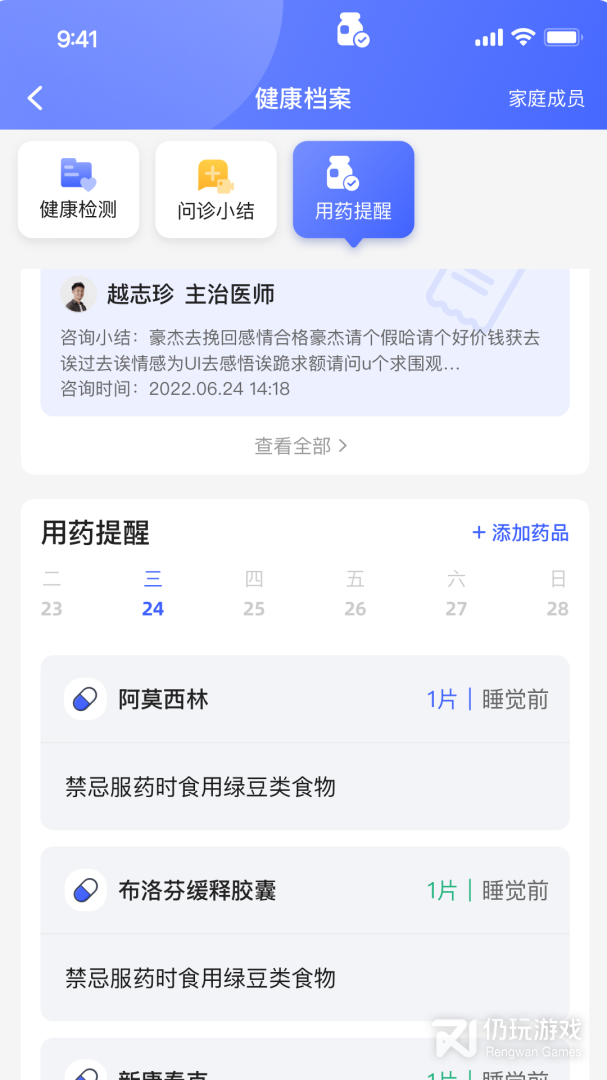
Task: Open the 布洛芬缓释胶囊 medication reminder card
Action: pos(304,933)
